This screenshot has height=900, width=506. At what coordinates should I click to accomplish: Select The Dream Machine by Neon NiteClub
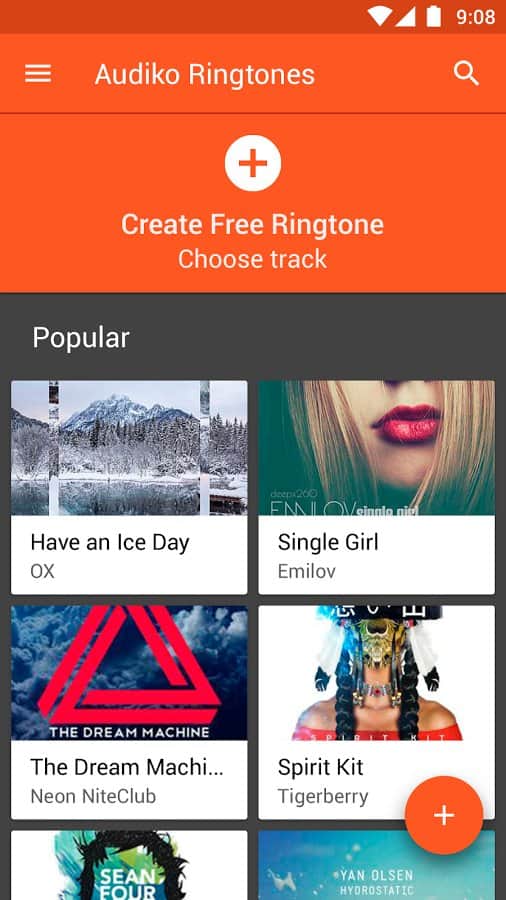129,712
